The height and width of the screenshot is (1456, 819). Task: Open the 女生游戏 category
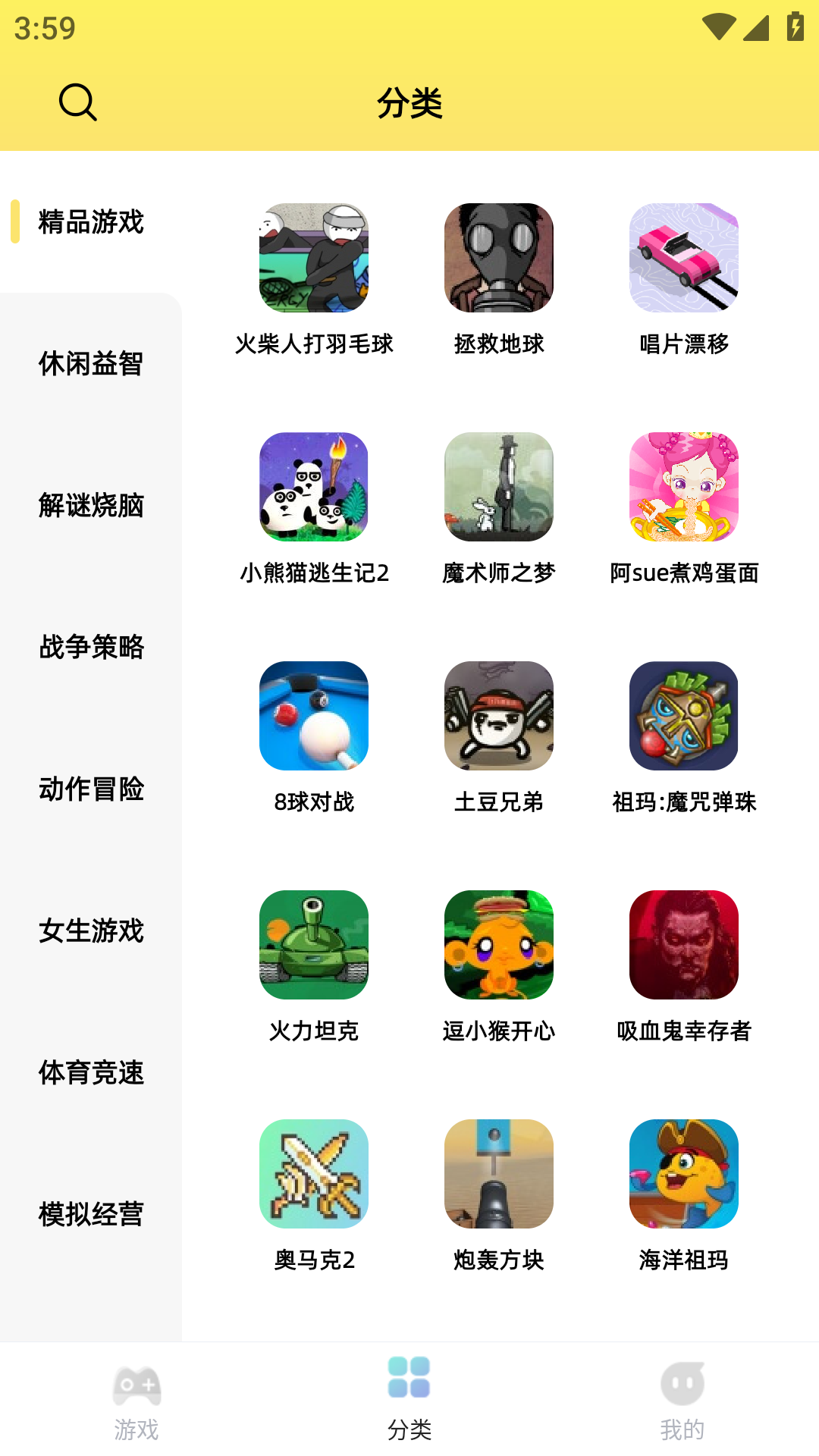click(x=91, y=930)
